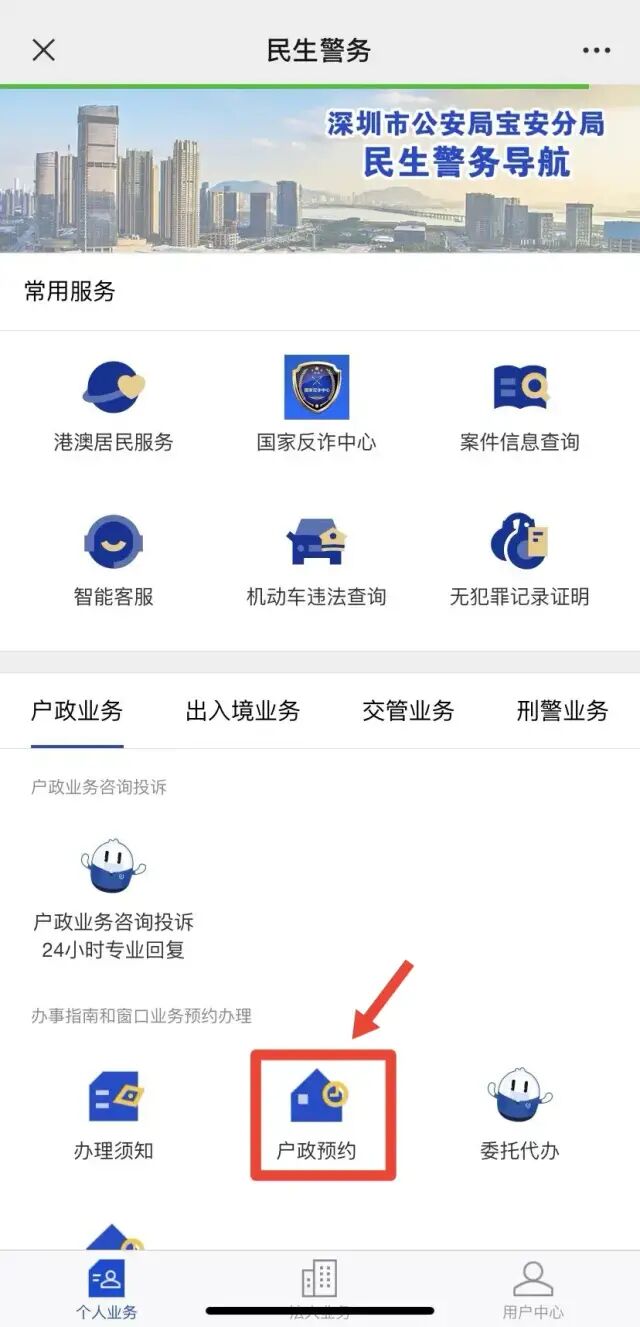Image resolution: width=640 pixels, height=1327 pixels.
Task: Tap the 深圳市公安局宝安分局 header banner
Action: point(320,170)
